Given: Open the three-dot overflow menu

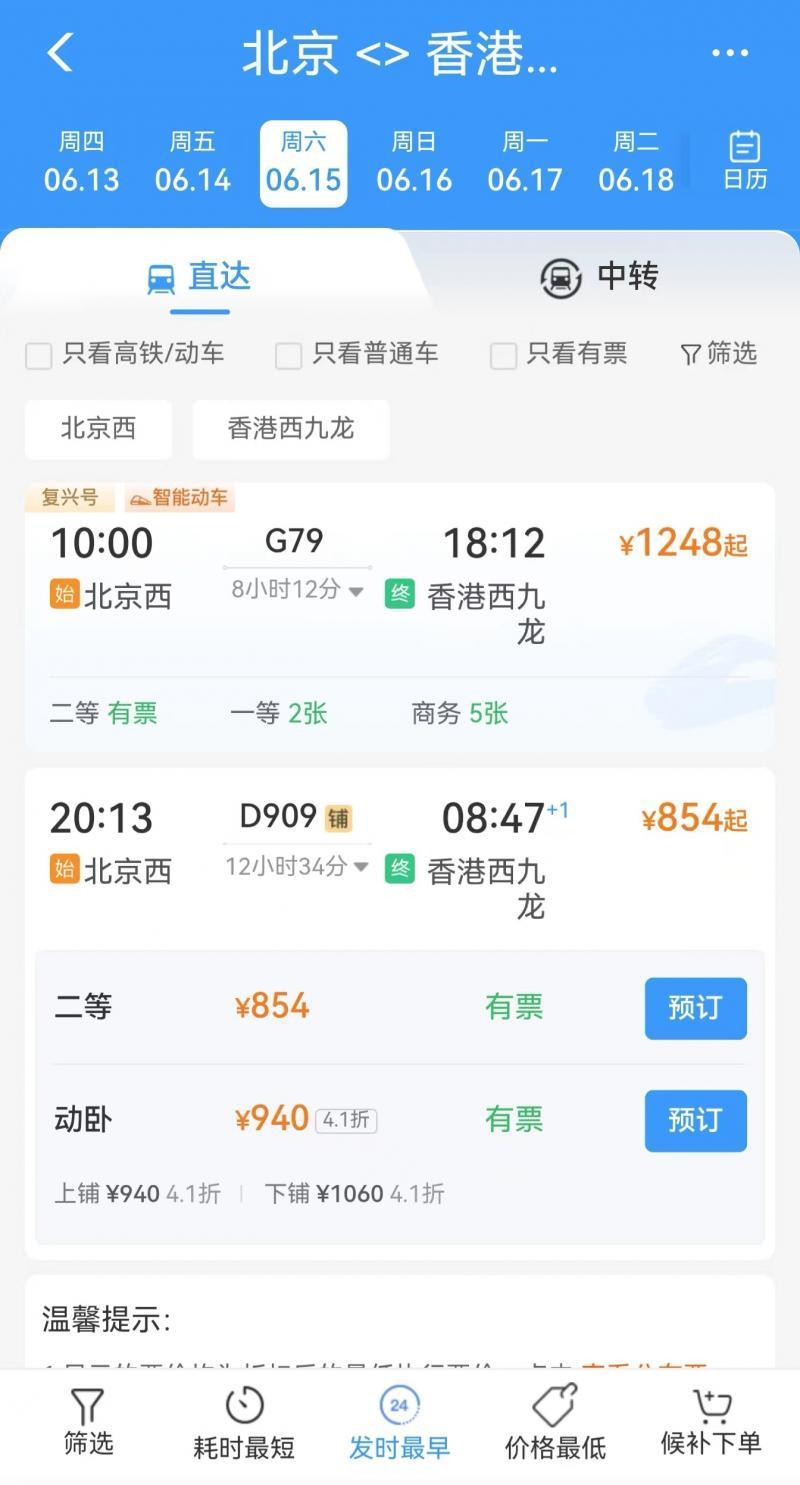Looking at the screenshot, I should 730,53.
